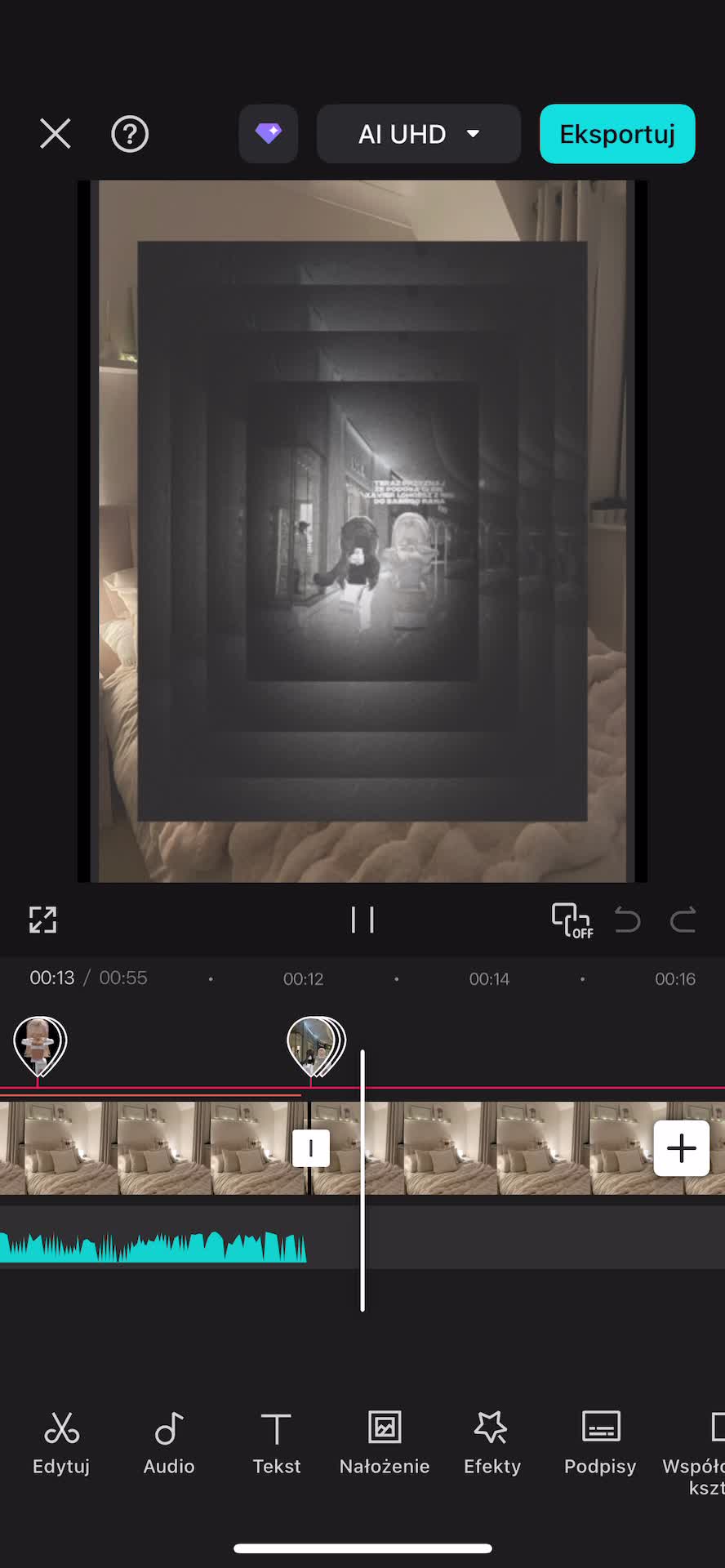Tap the transition button between clips
This screenshot has width=725, height=1568.
[311, 1148]
